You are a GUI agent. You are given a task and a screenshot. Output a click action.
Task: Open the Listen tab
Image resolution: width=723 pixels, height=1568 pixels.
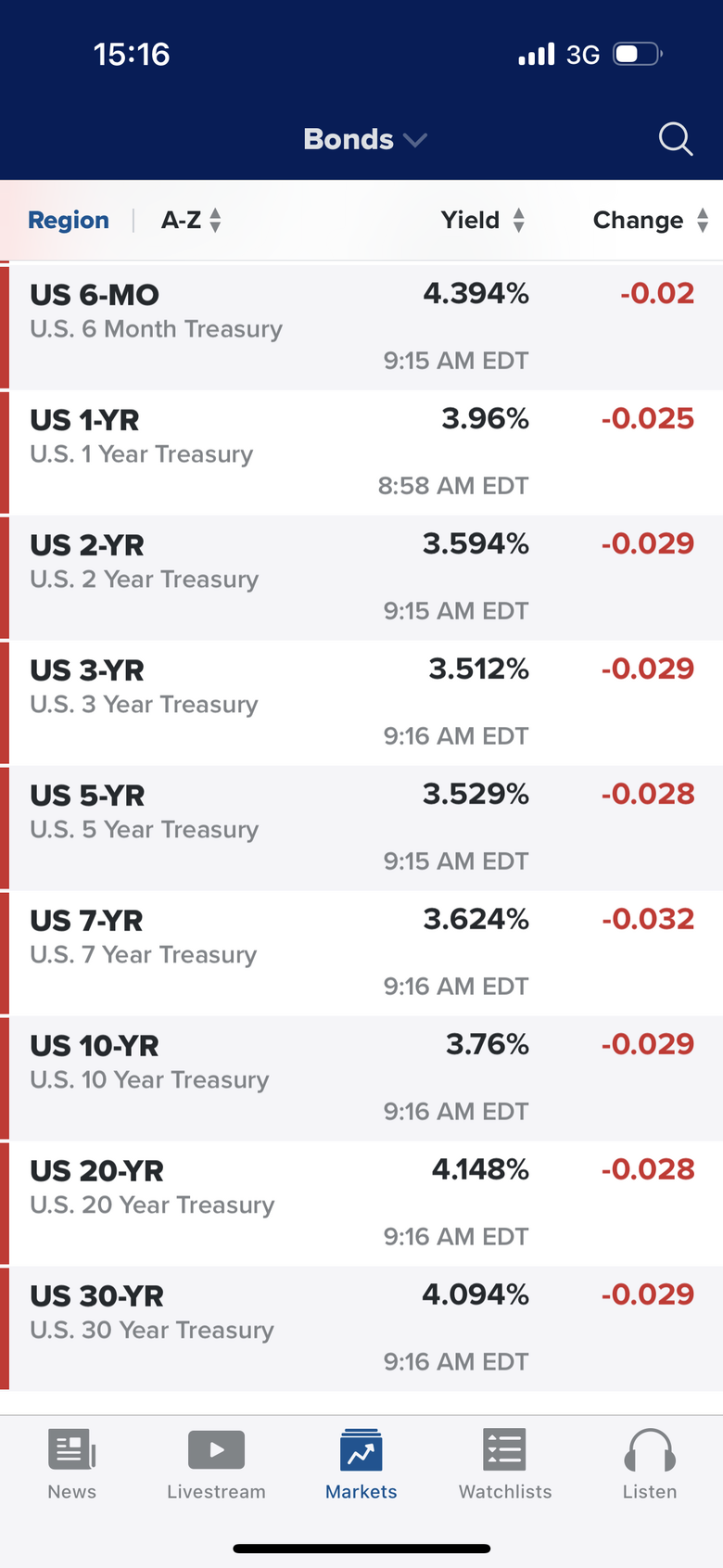tap(650, 1464)
